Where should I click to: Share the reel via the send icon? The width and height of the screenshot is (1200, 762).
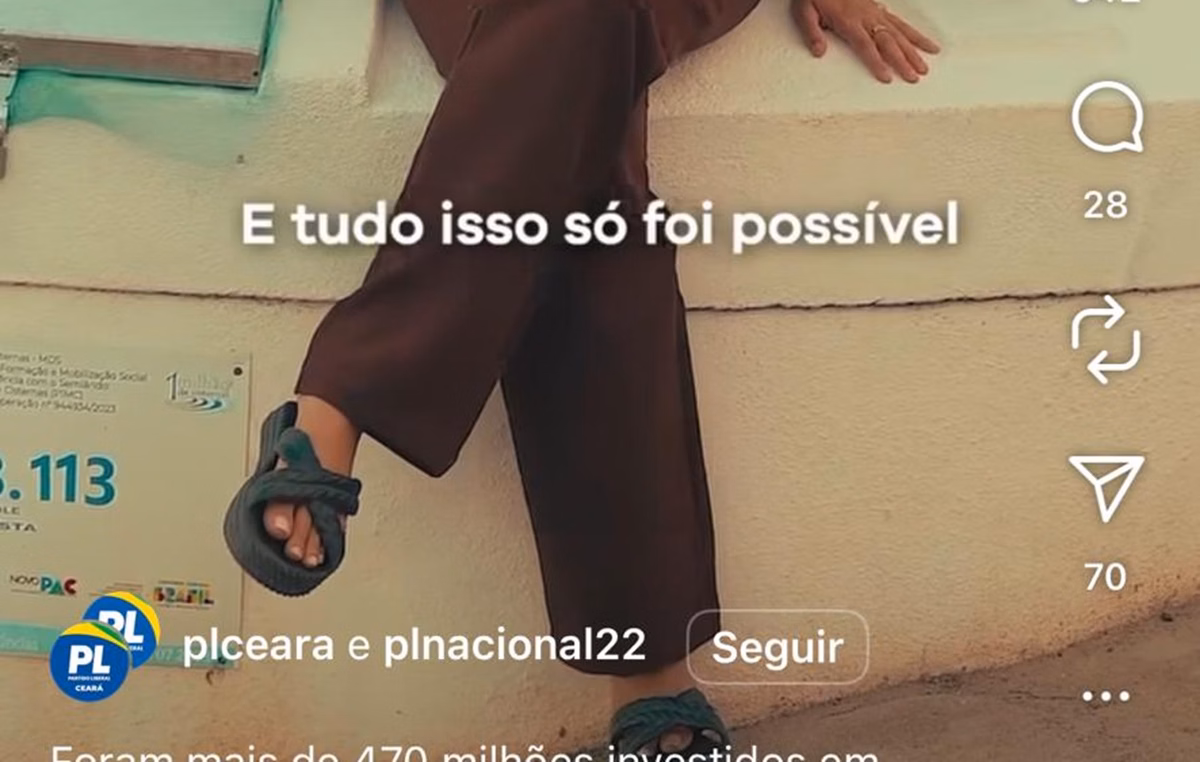1106,486
